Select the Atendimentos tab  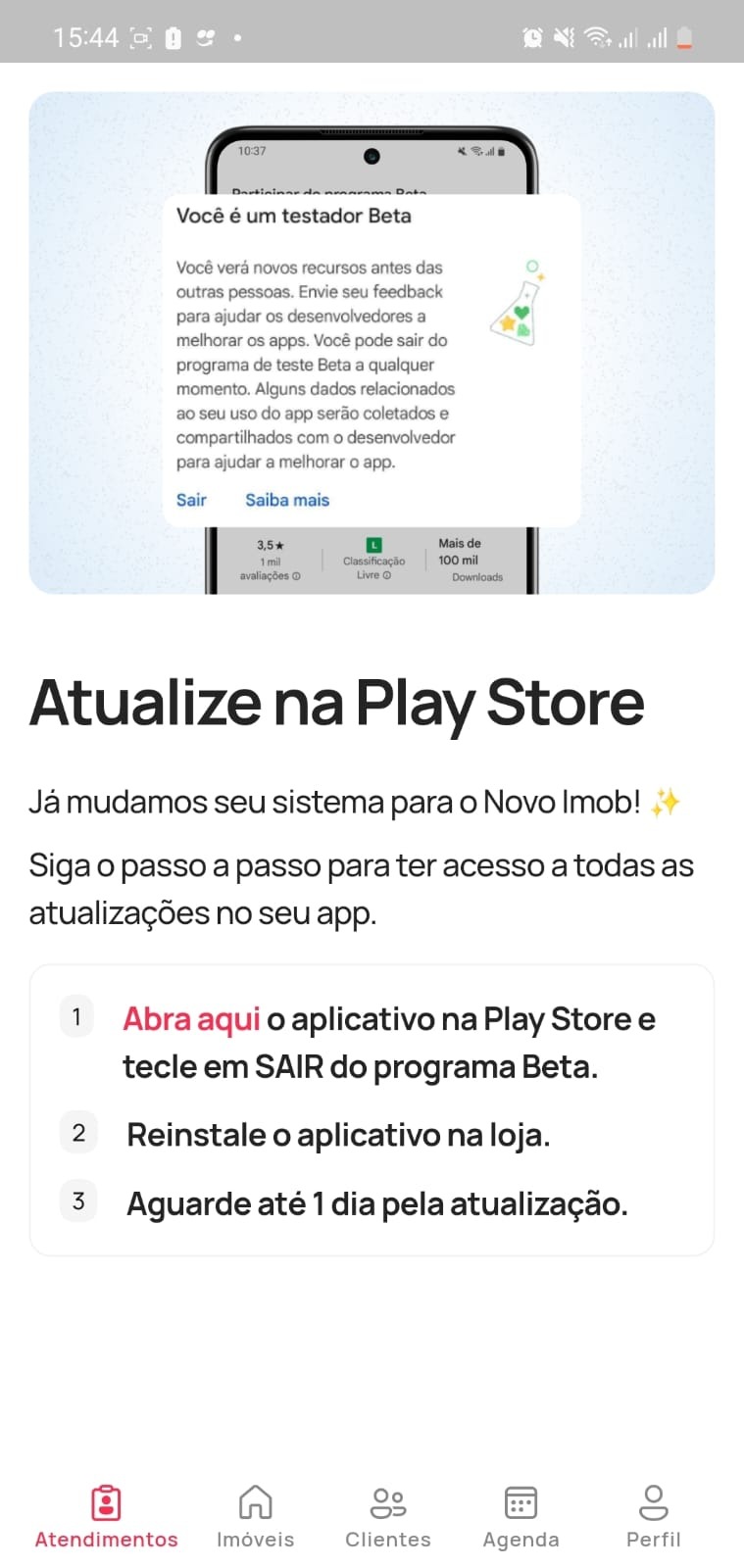pos(106,1516)
